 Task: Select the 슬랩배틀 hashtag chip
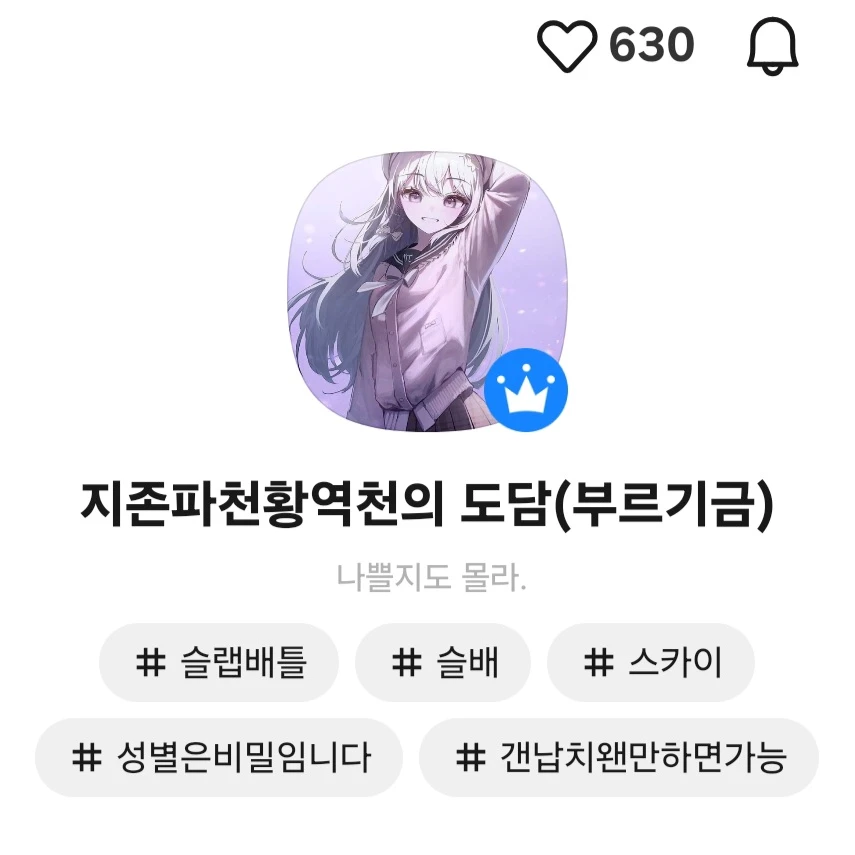(x=219, y=662)
